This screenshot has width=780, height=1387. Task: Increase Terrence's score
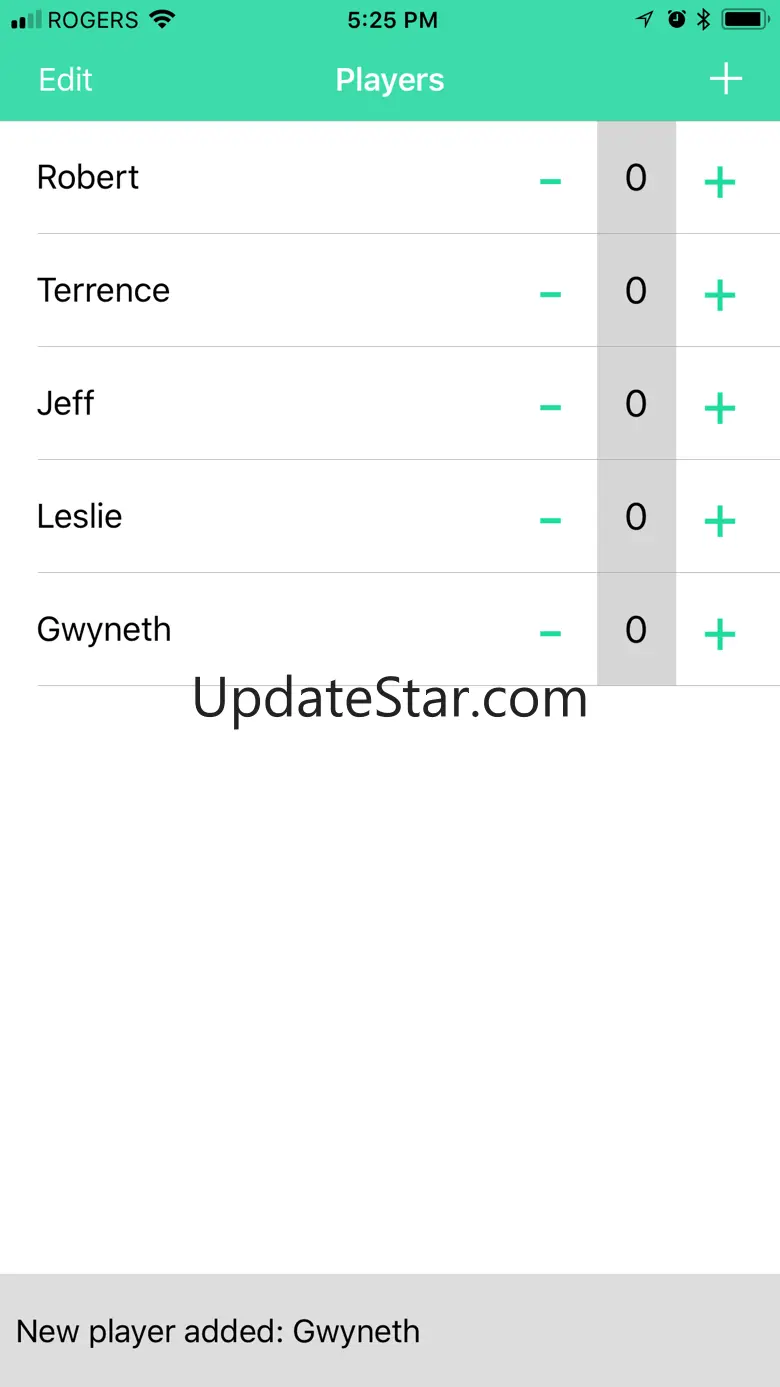click(720, 295)
